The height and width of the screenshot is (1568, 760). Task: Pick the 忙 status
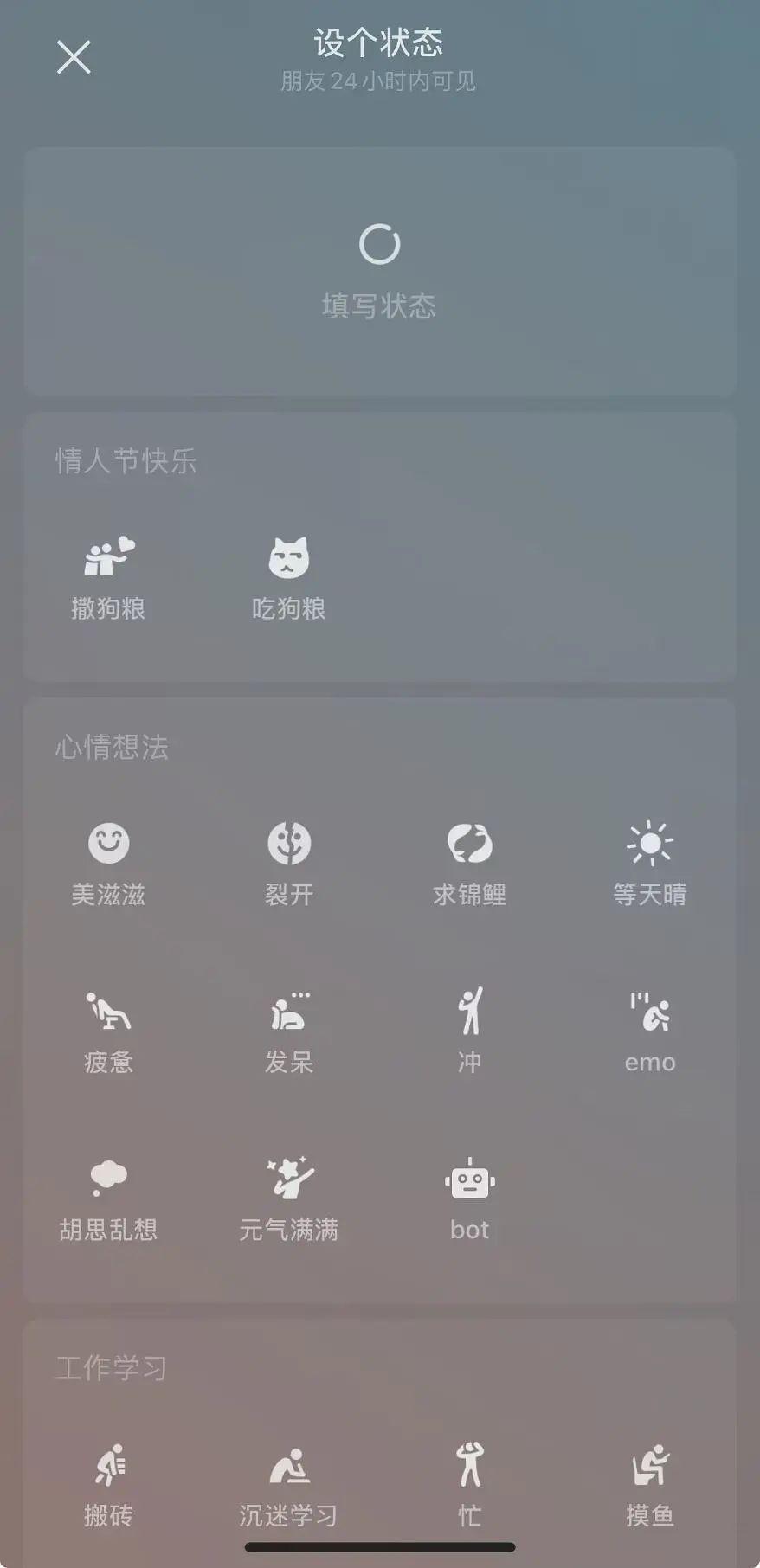click(x=469, y=1486)
